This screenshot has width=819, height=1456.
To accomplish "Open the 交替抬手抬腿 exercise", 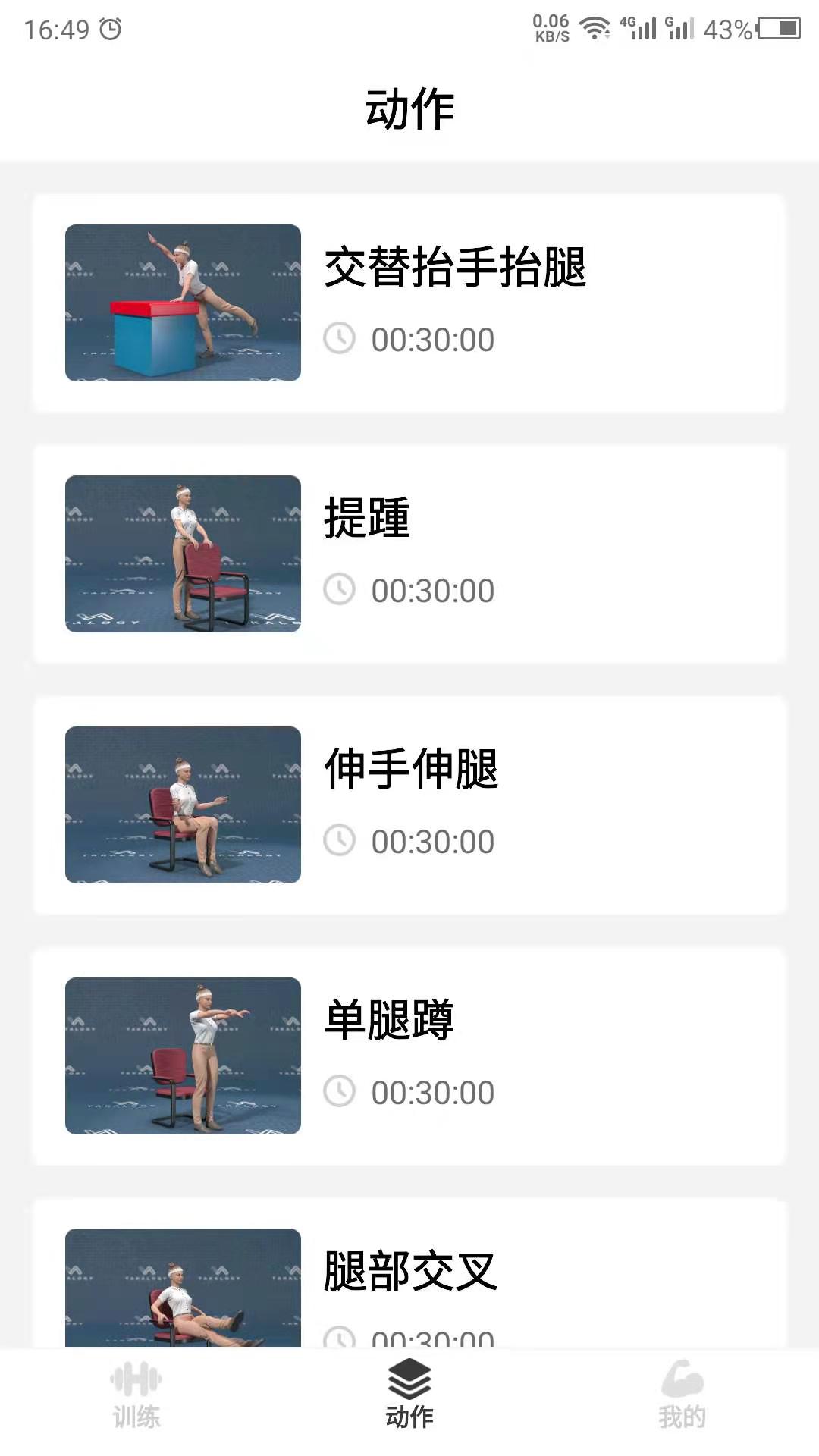I will pos(409,303).
